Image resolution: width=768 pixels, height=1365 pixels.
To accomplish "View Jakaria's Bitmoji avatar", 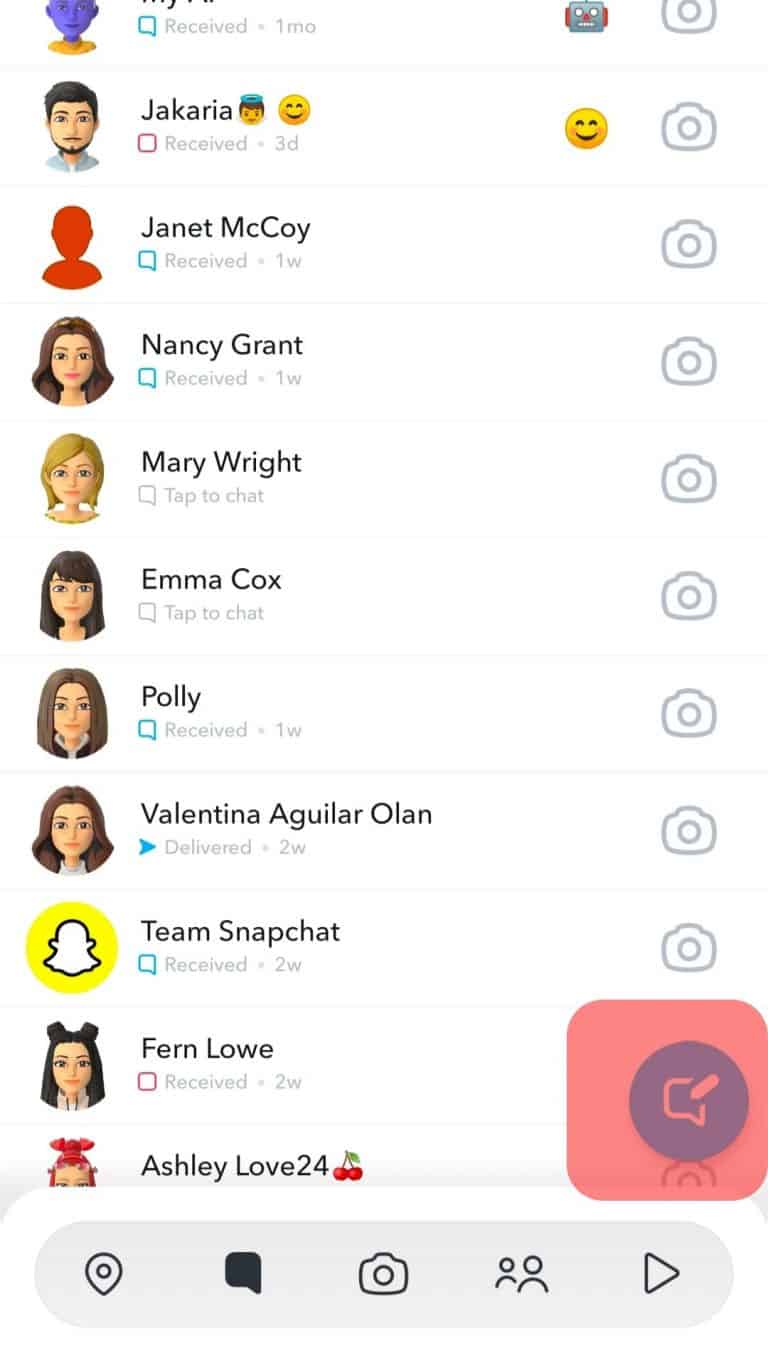I will [x=71, y=127].
